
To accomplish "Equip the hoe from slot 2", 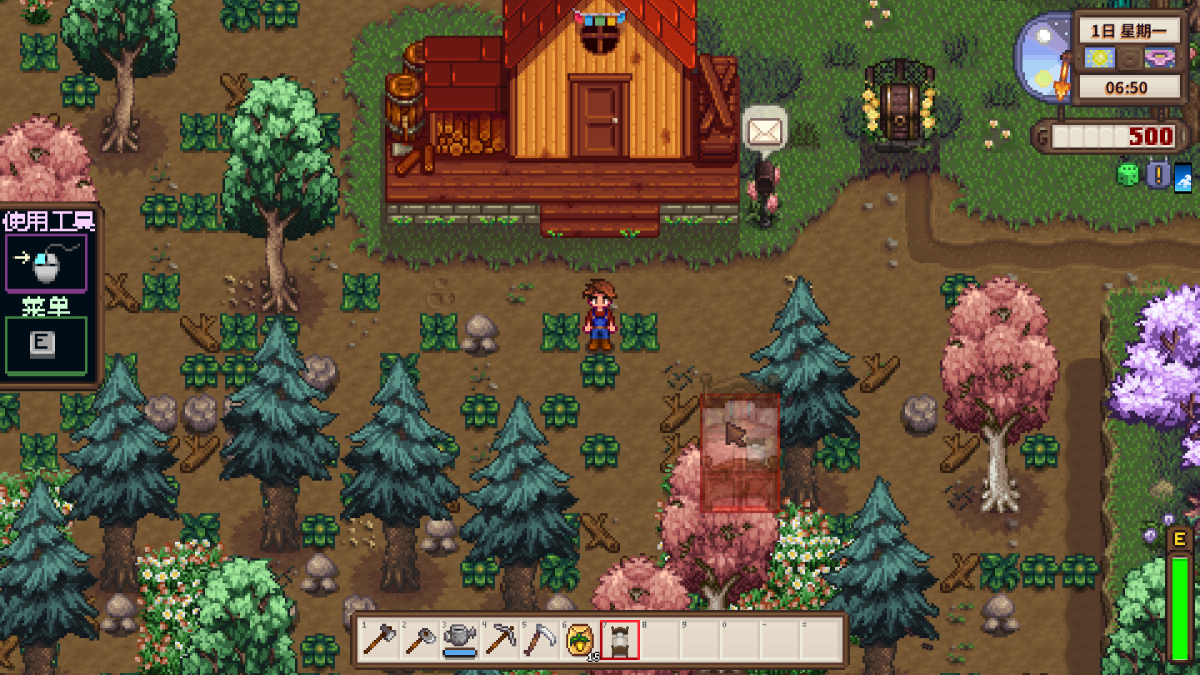I will click(x=420, y=639).
